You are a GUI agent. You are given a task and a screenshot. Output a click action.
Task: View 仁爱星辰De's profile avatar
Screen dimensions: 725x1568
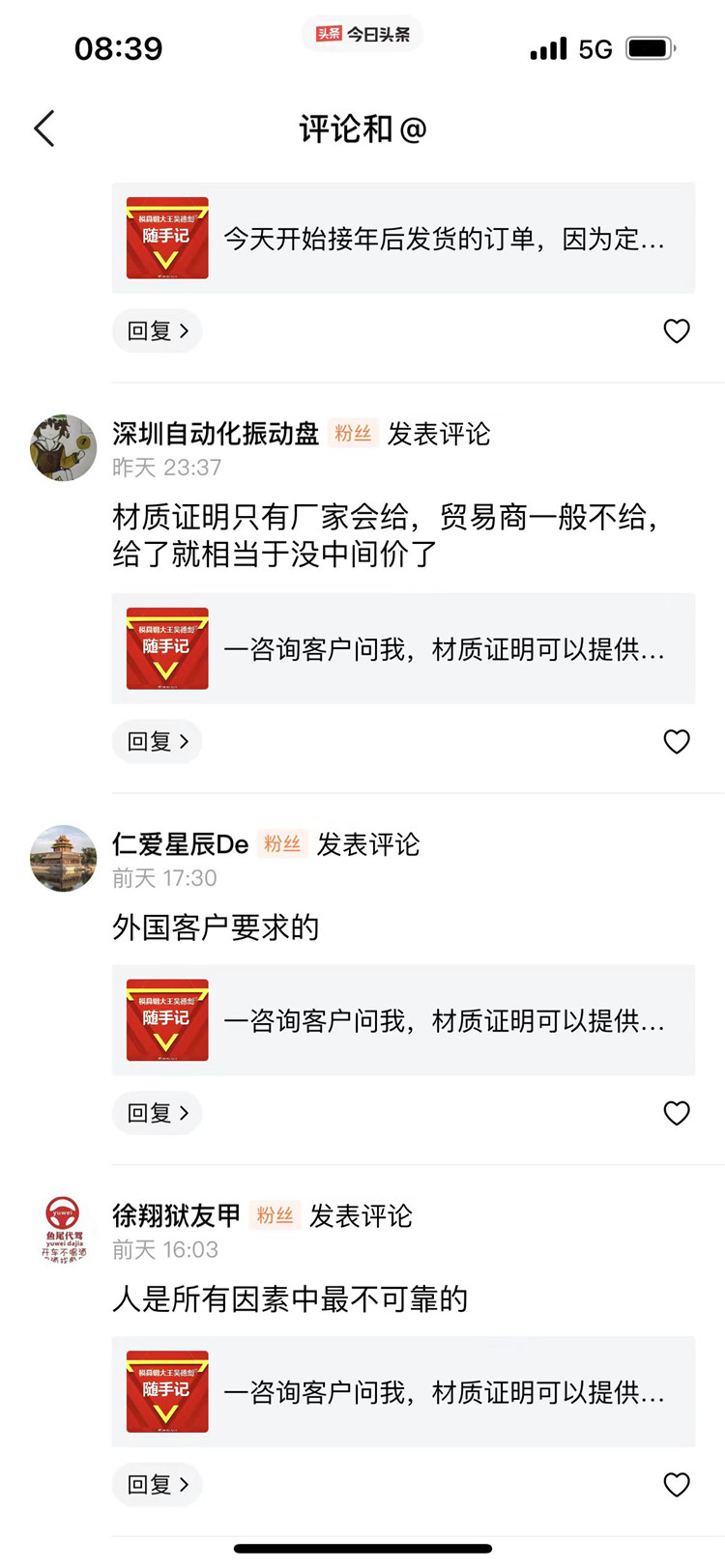tap(64, 858)
